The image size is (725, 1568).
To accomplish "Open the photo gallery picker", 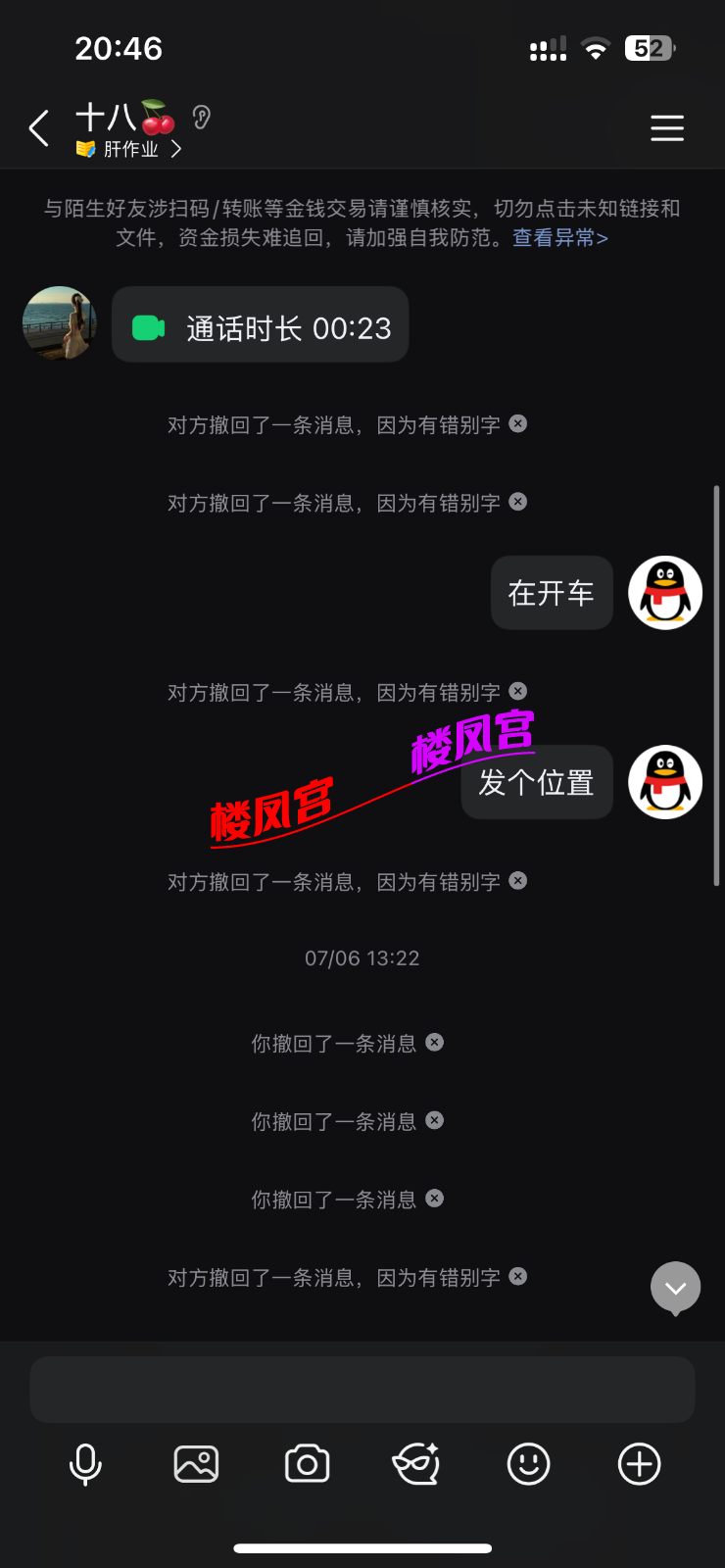I will tap(196, 1465).
